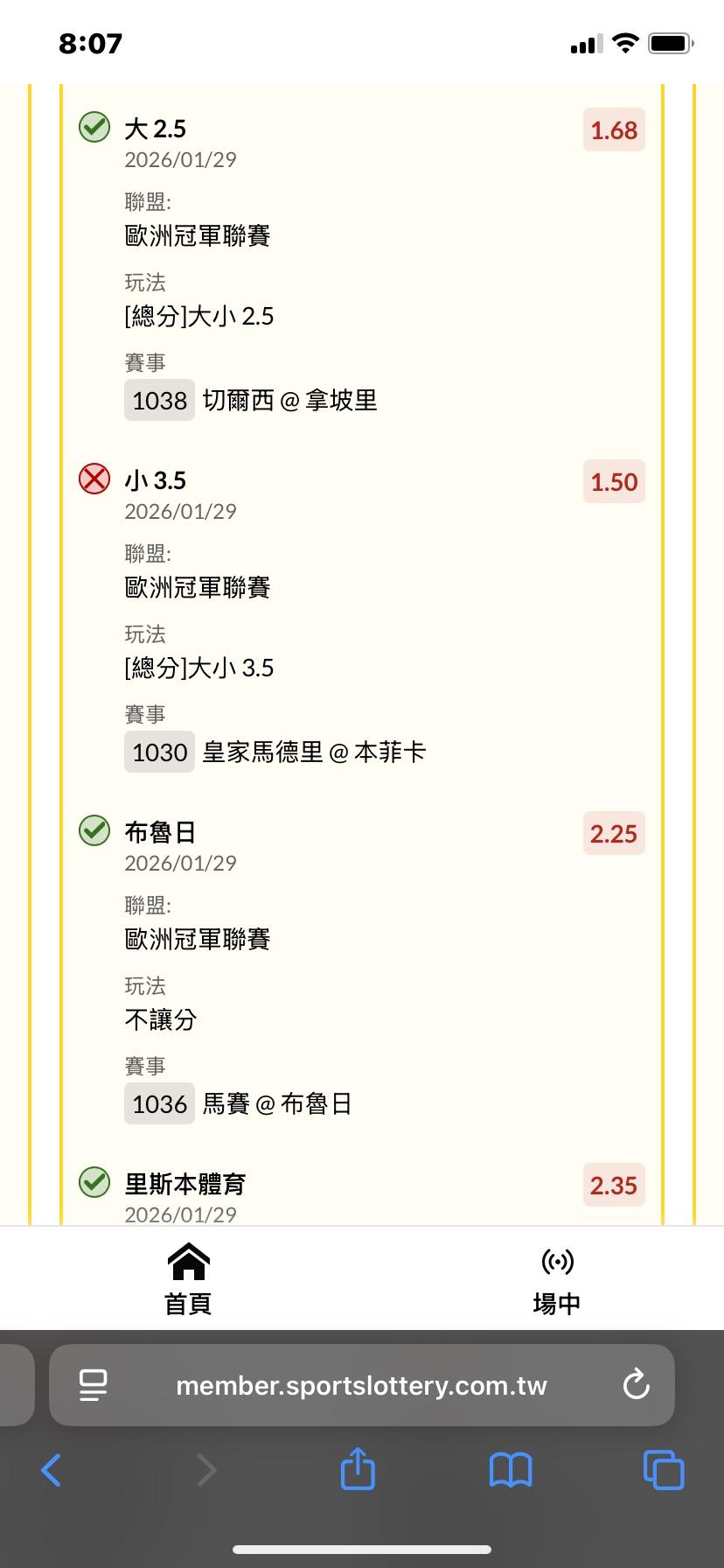Show all open Safari tabs
The image size is (724, 1568).
pos(664,1469)
